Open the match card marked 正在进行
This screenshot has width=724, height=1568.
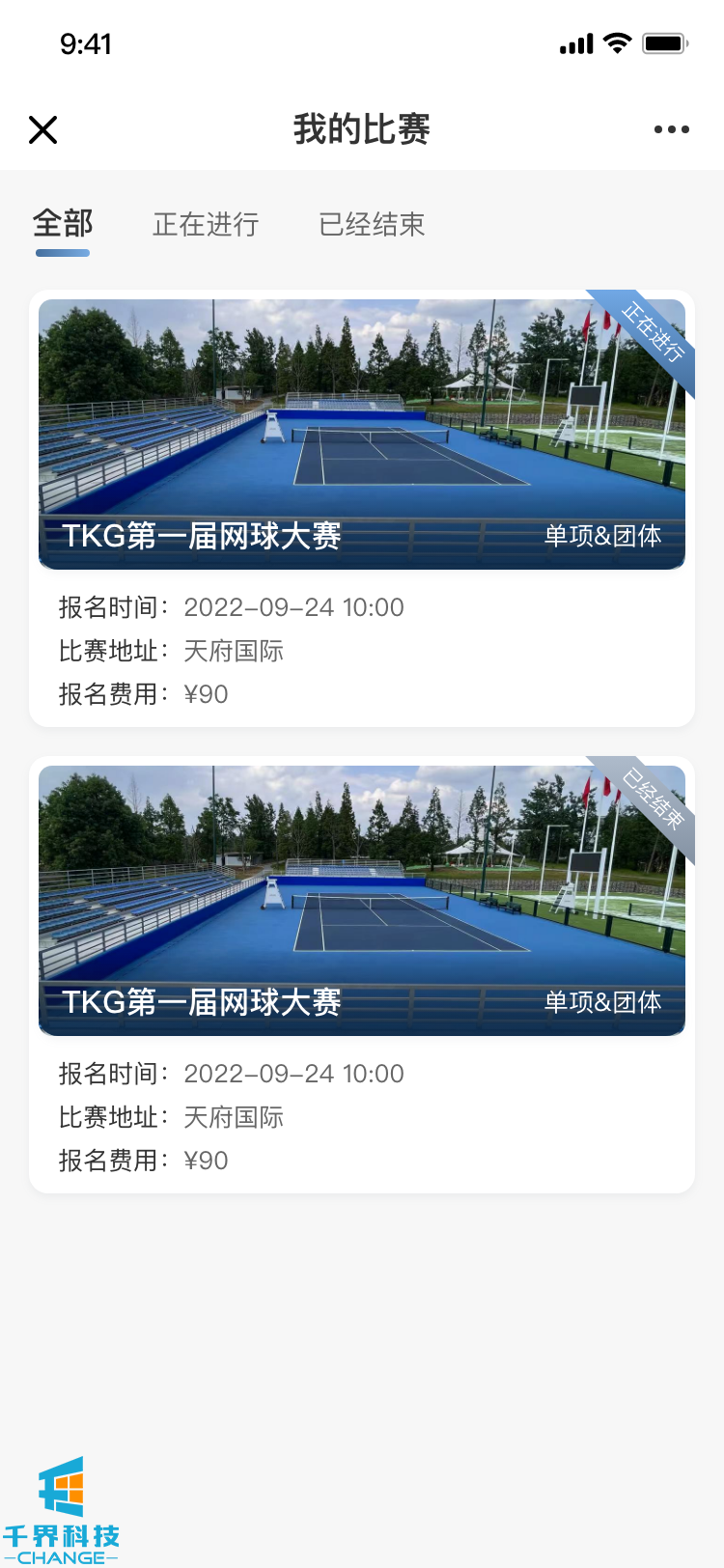coord(362,508)
